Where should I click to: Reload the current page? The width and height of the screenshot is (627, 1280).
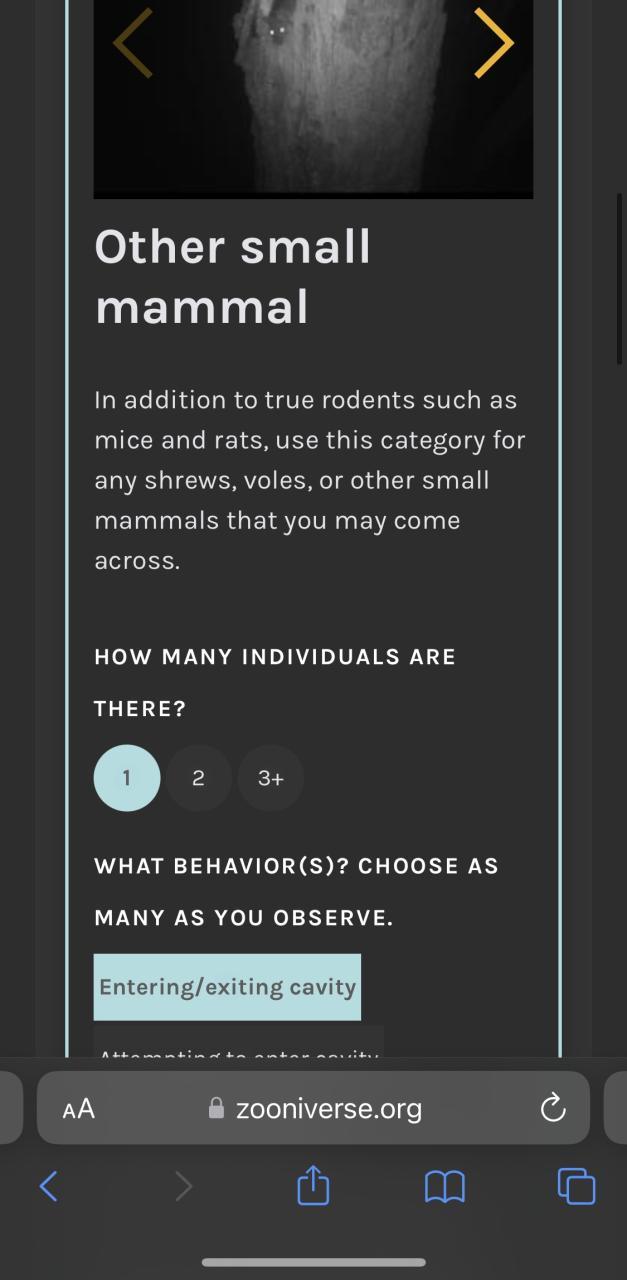point(552,1108)
